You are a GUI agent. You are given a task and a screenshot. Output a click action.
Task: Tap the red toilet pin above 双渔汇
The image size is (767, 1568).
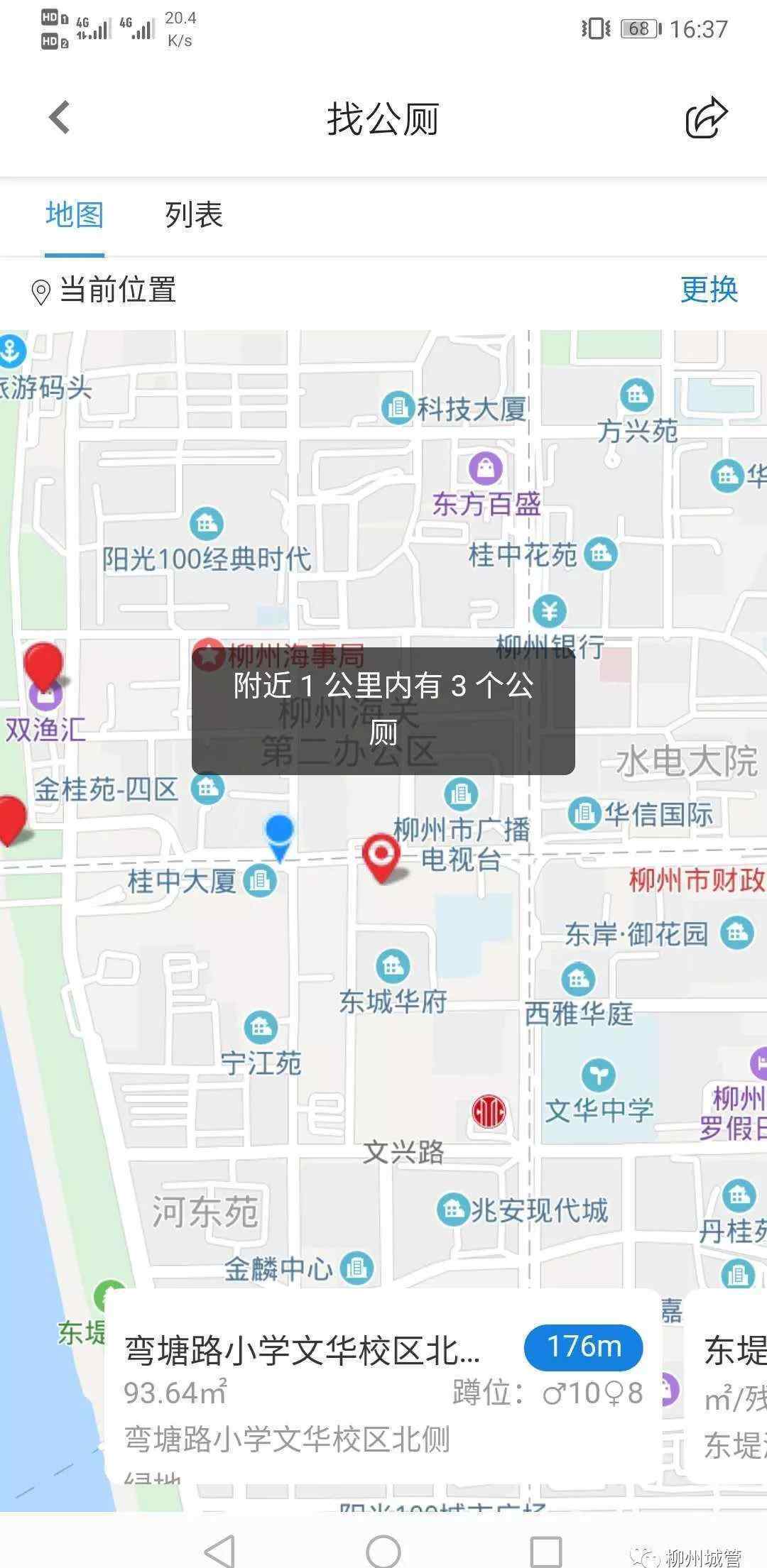click(43, 665)
